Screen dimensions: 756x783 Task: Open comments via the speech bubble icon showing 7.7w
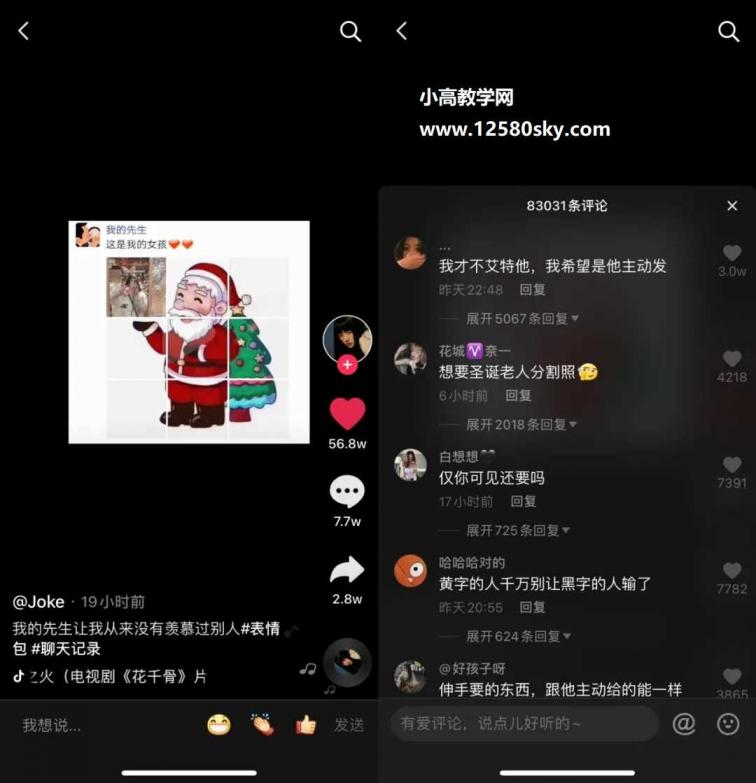(x=347, y=490)
